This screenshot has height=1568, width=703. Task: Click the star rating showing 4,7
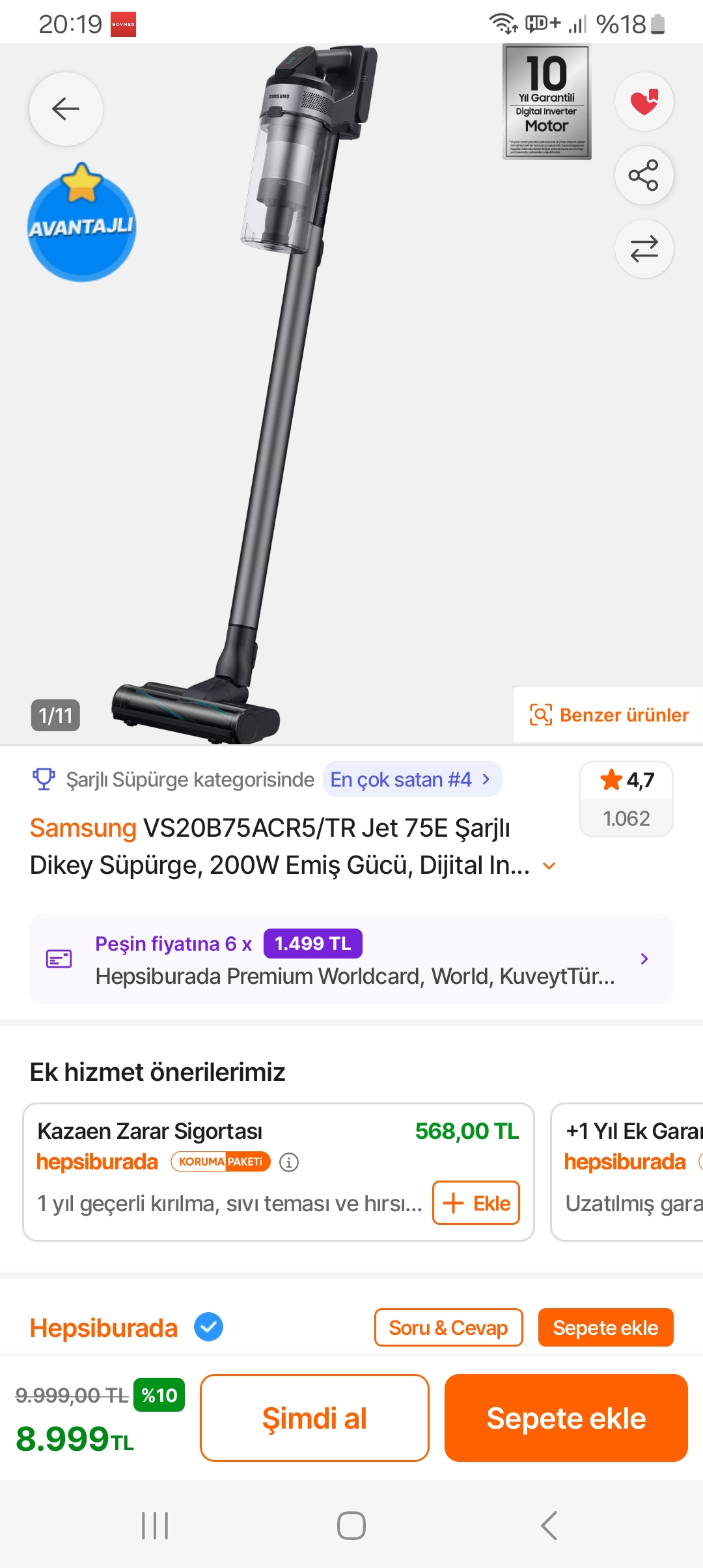coord(626,779)
